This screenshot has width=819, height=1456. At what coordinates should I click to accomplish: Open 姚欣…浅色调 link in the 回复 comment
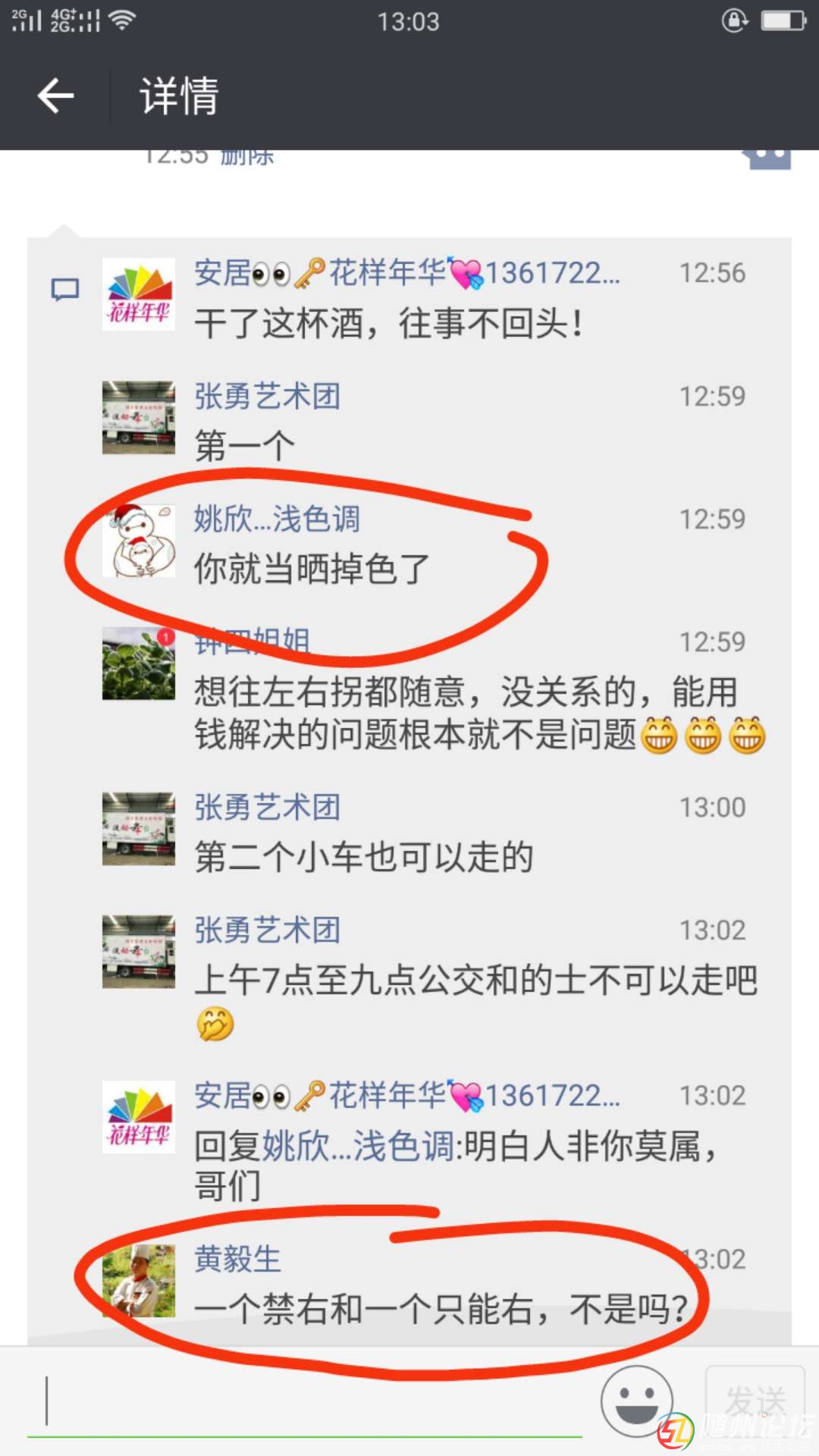click(358, 1146)
